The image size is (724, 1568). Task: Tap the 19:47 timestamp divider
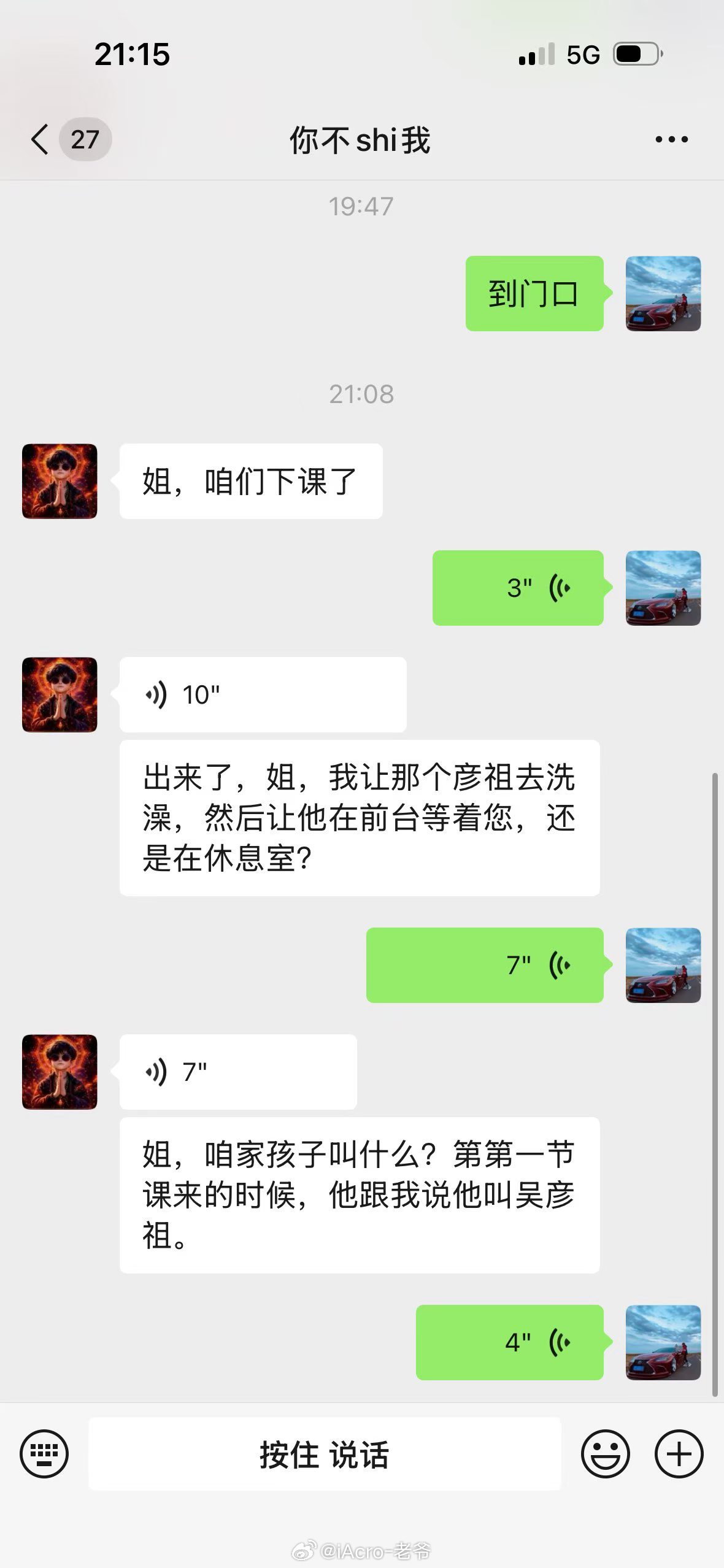pos(361,207)
